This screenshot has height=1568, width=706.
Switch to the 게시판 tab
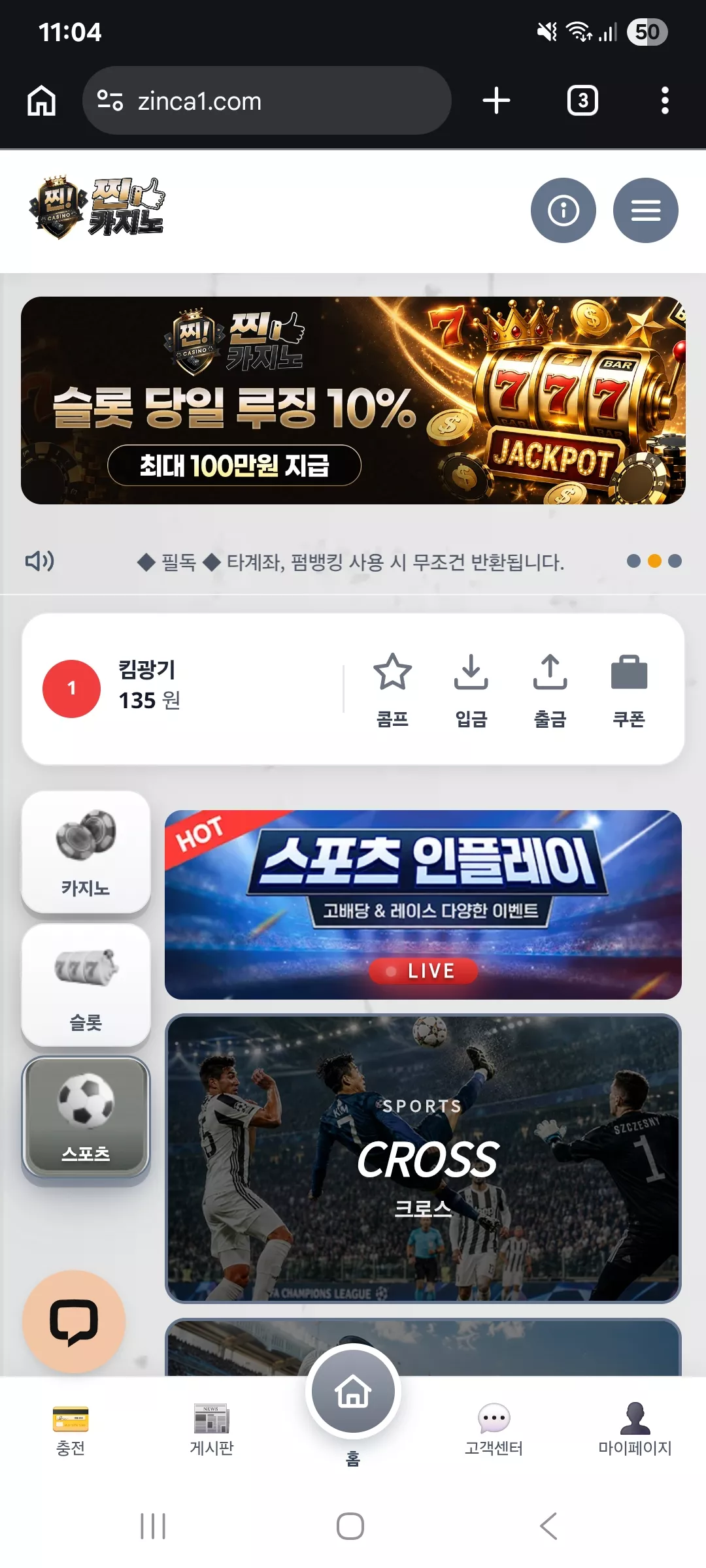(212, 1431)
